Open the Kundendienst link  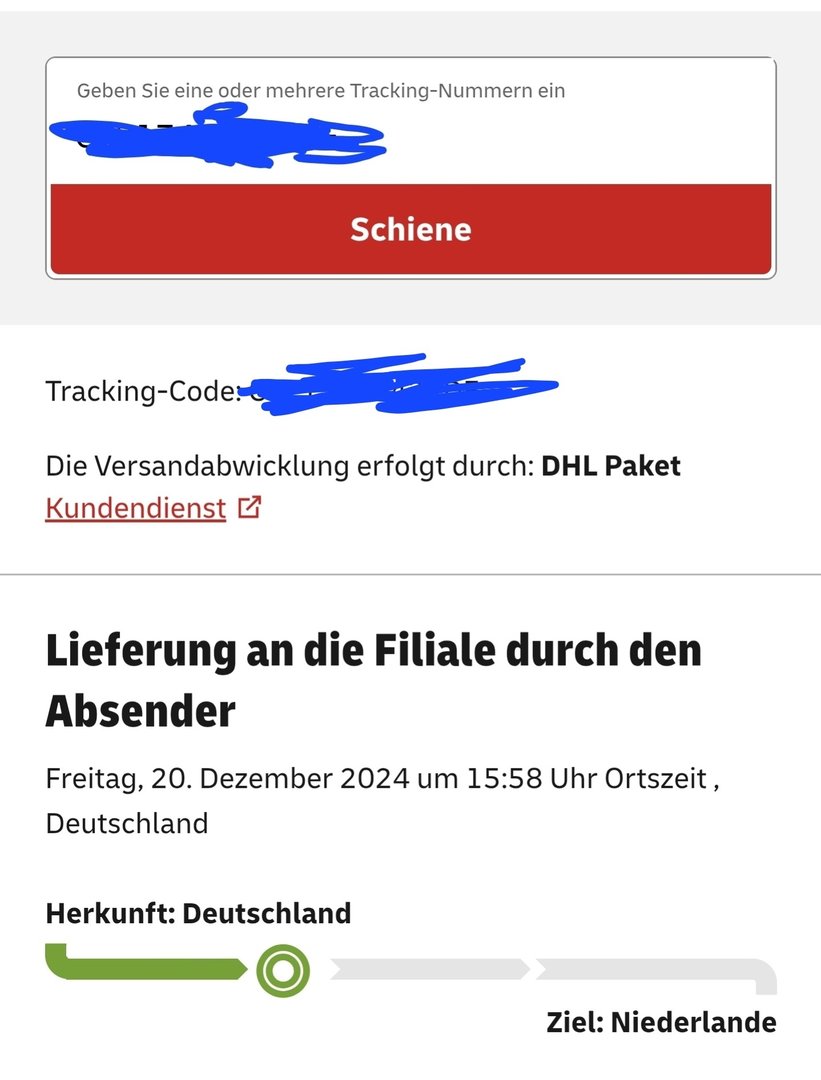coord(136,508)
